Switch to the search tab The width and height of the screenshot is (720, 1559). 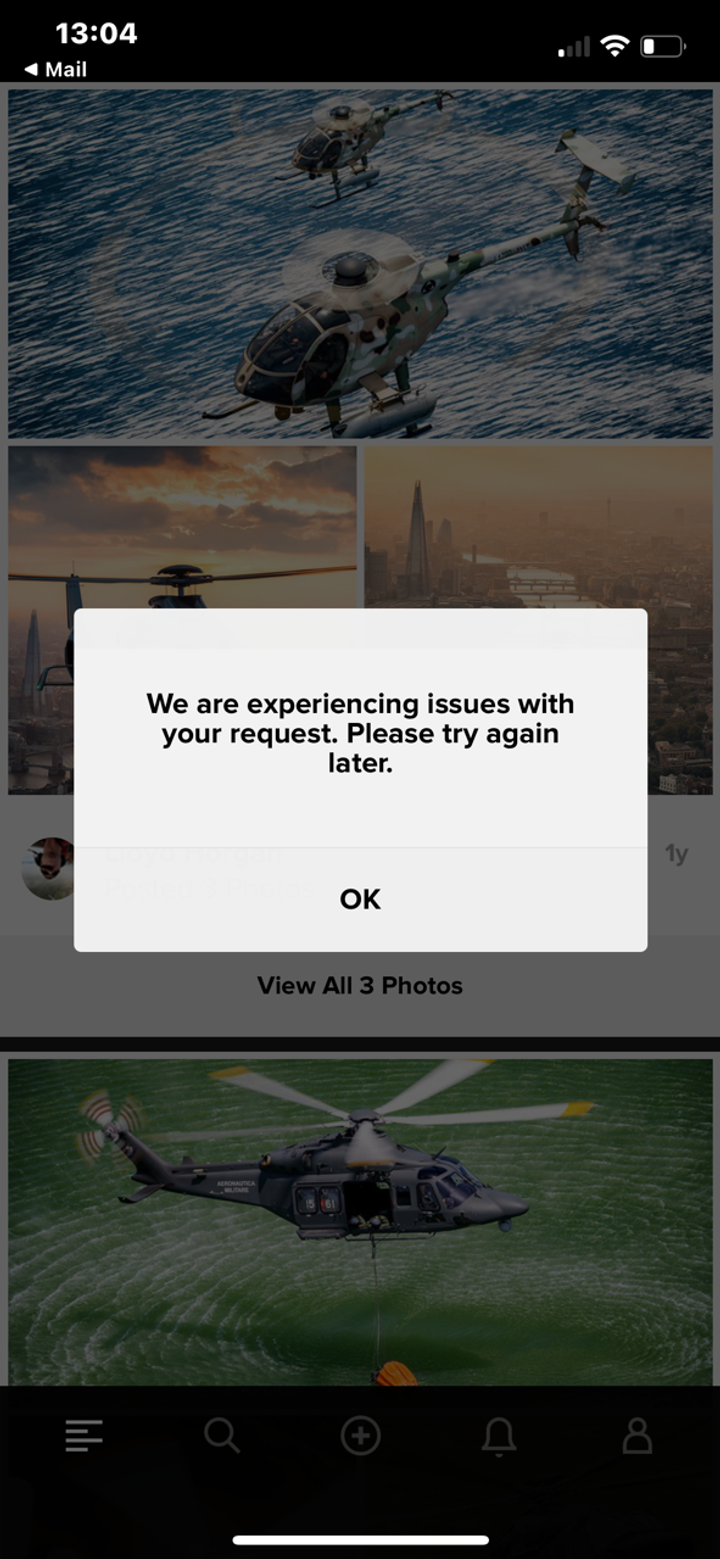pos(222,1436)
